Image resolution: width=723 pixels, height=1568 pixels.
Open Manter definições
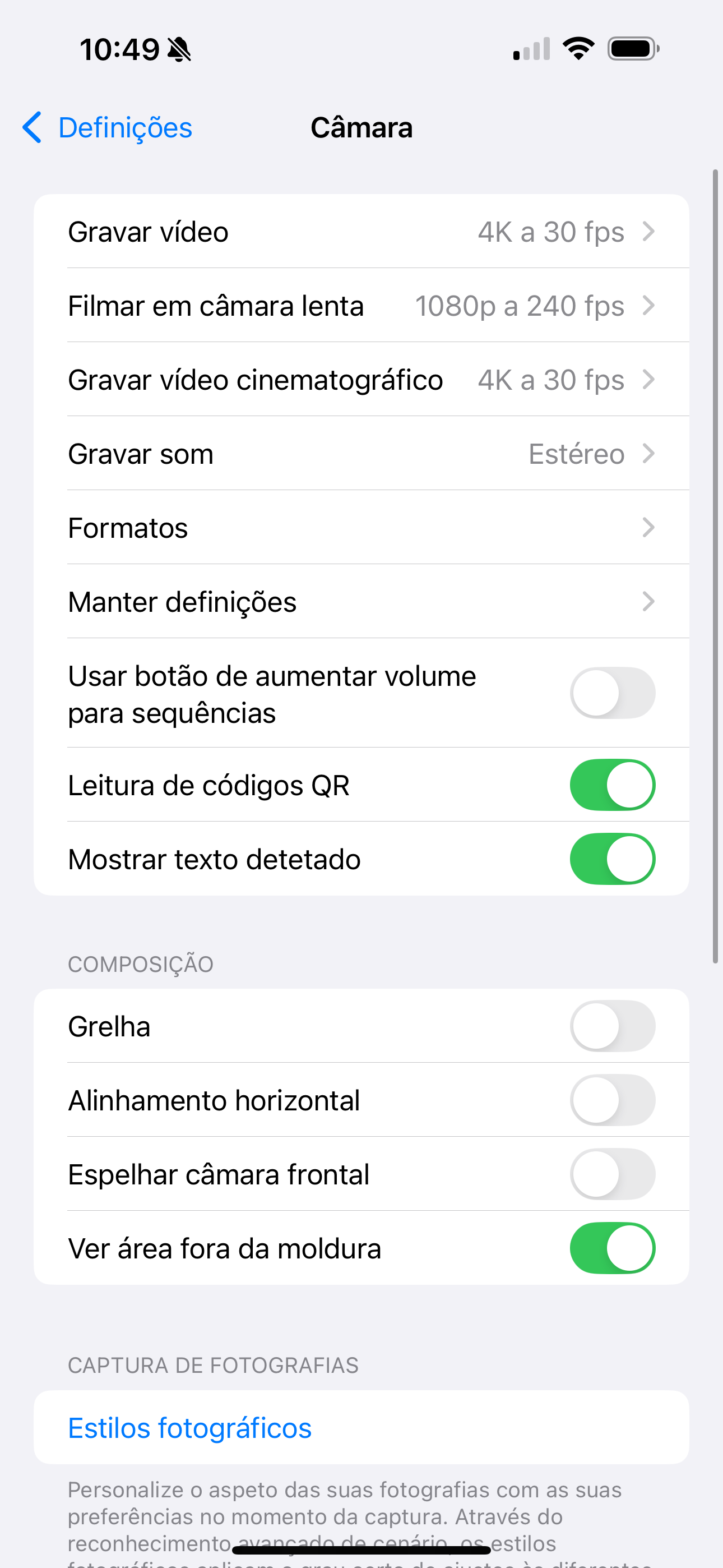361,602
